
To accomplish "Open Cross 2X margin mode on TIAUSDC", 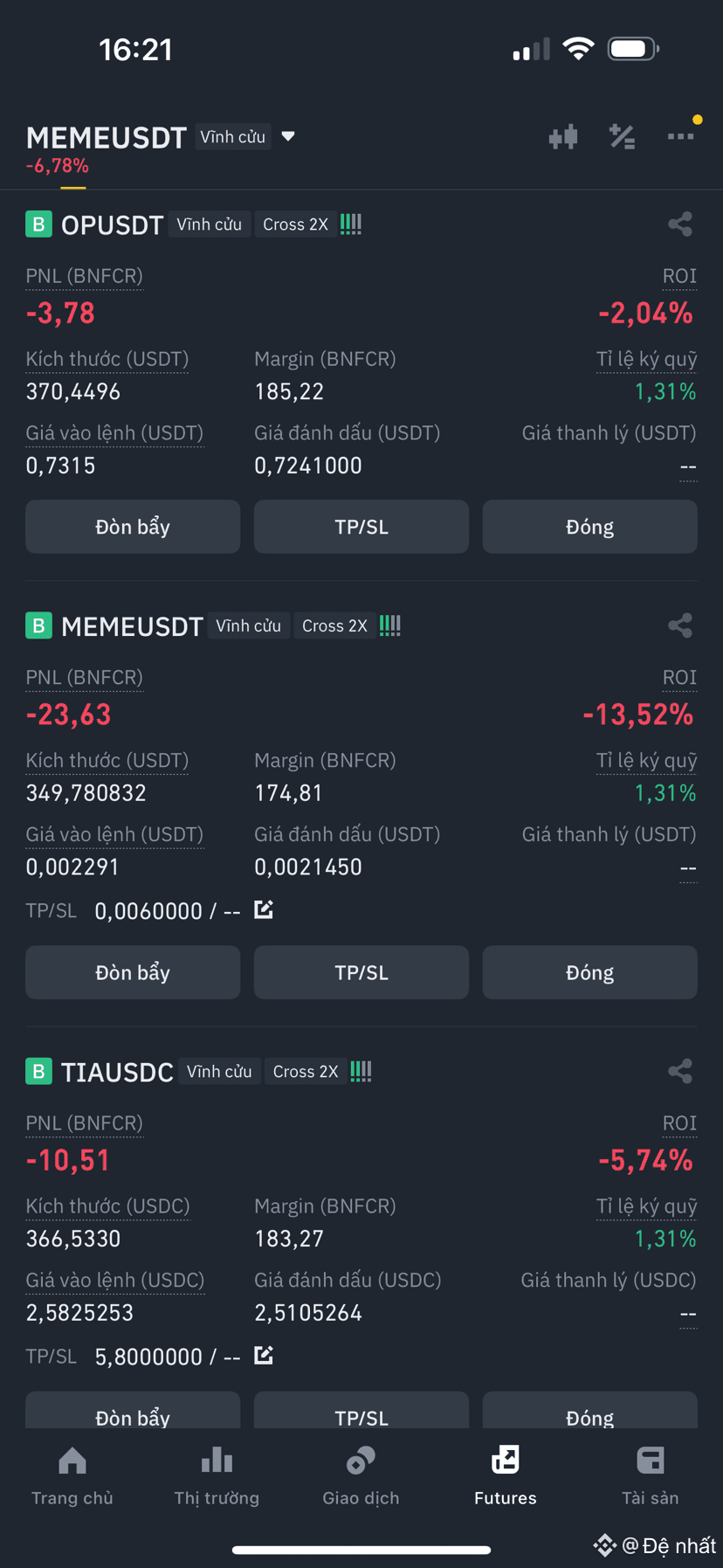I will (305, 1071).
